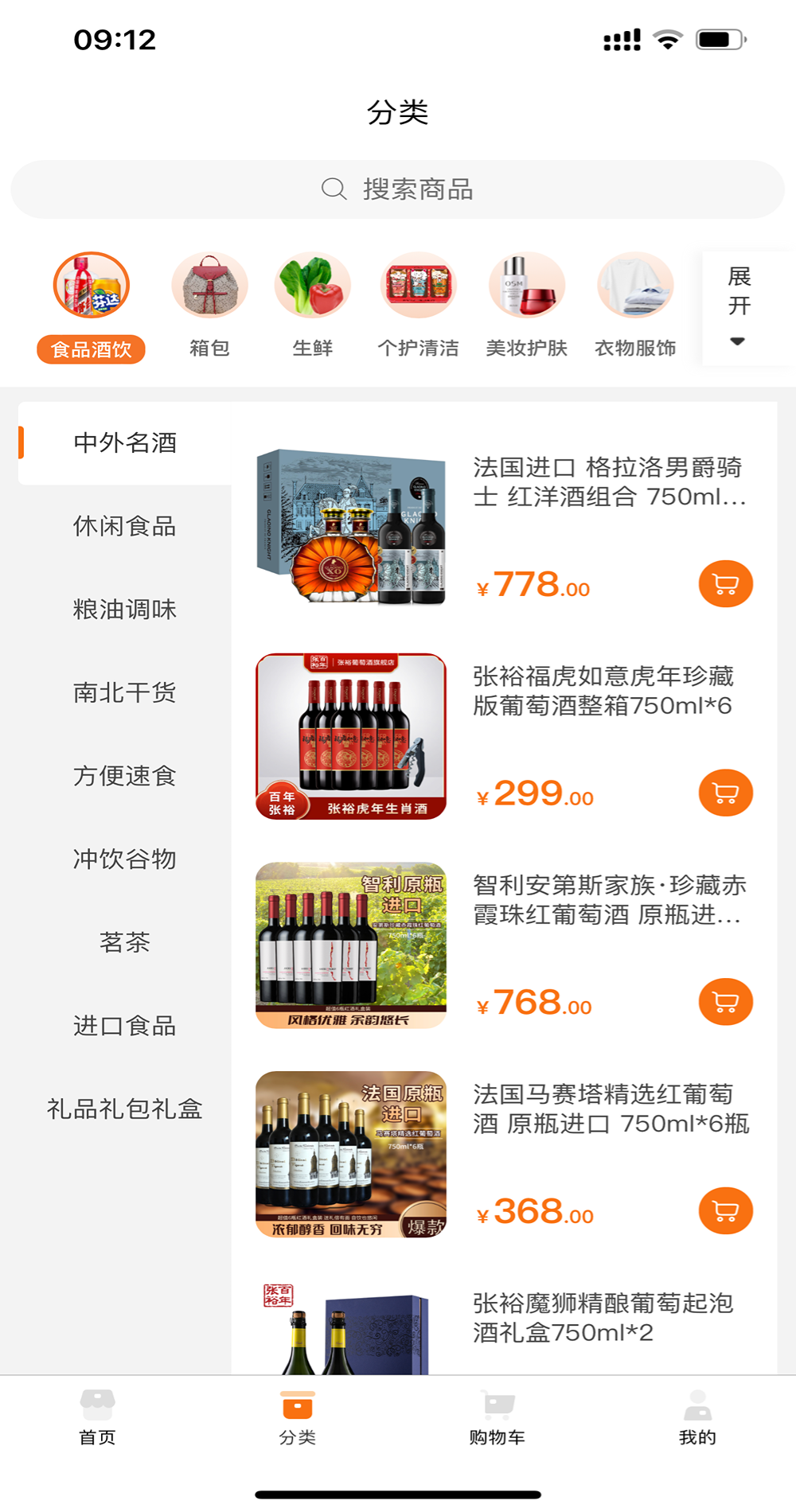796x1512 pixels.
Task: Add 法国马赛塔 wine using its cart icon
Action: click(x=724, y=1210)
